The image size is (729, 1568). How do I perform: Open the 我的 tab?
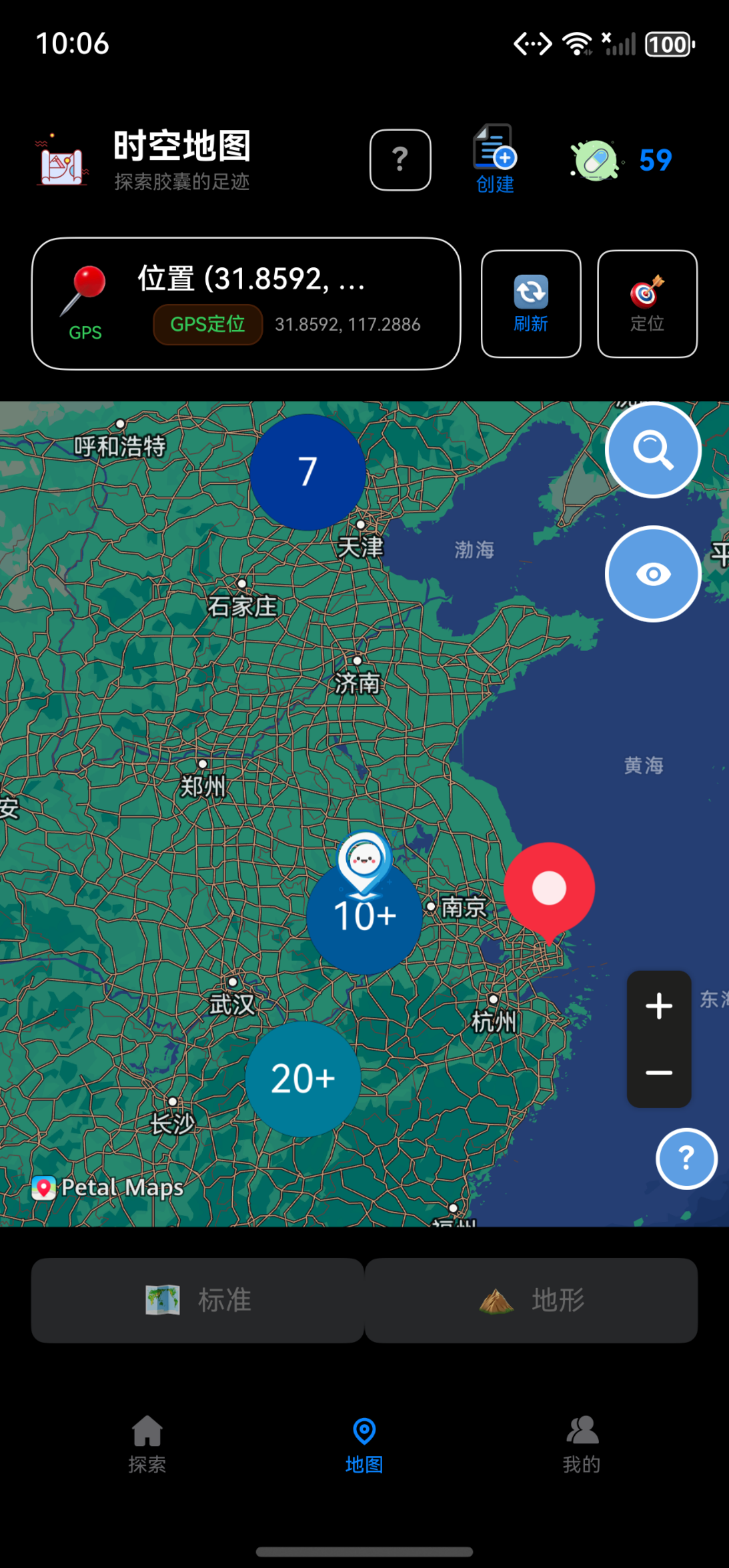(582, 1444)
